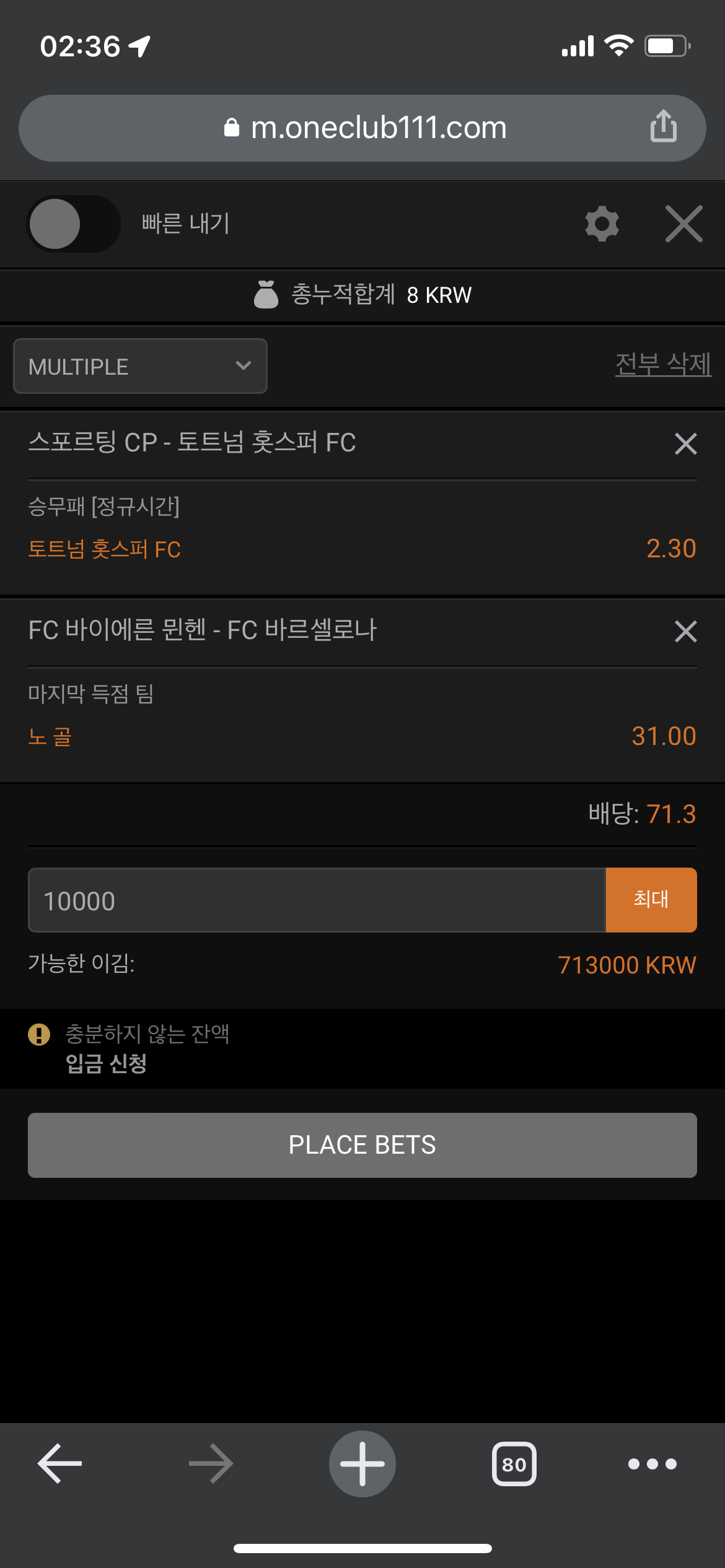Open a new browser tab
This screenshot has width=725, height=1568.
pyautogui.click(x=362, y=1463)
